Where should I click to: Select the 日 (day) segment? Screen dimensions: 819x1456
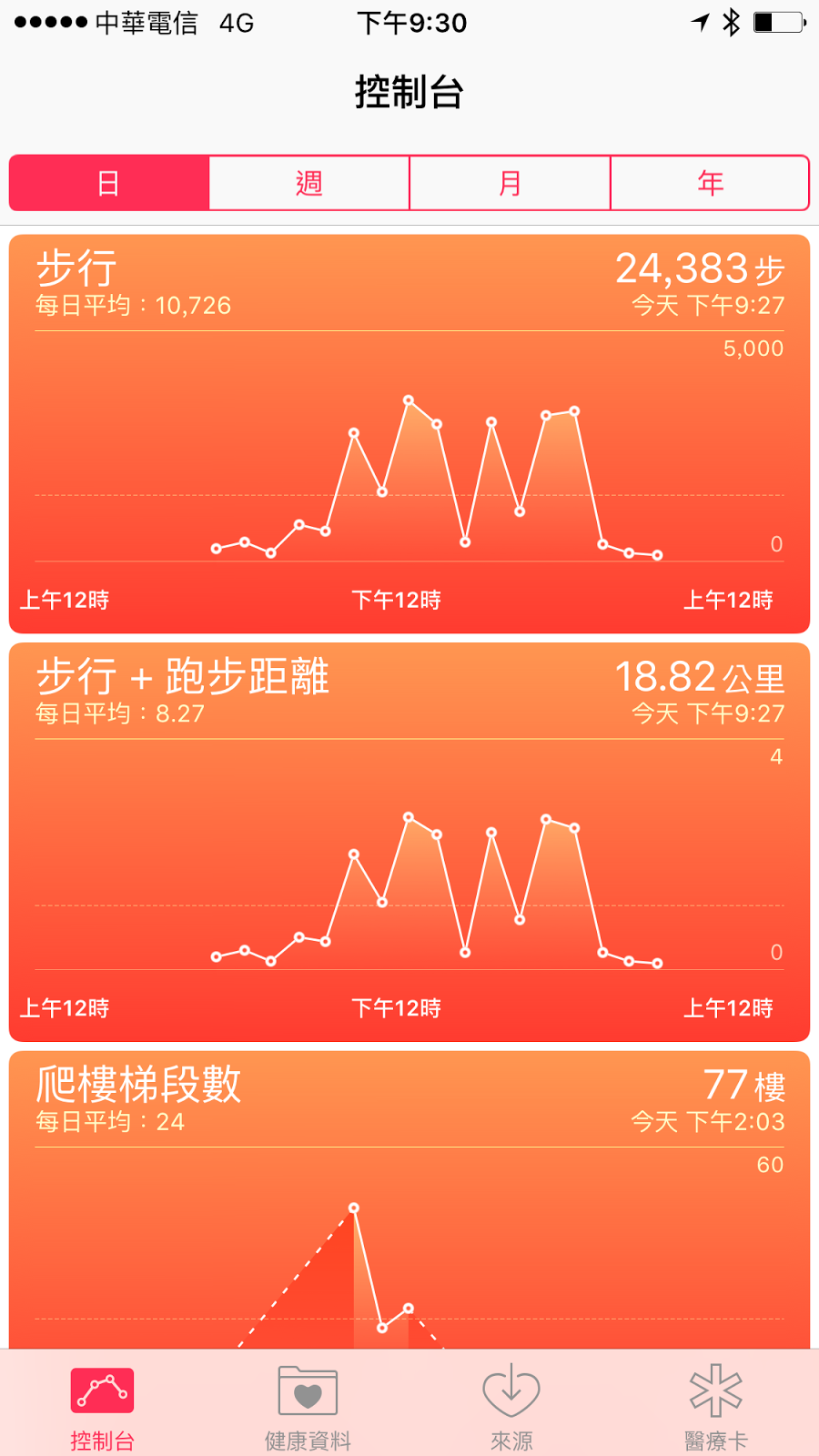[109, 183]
